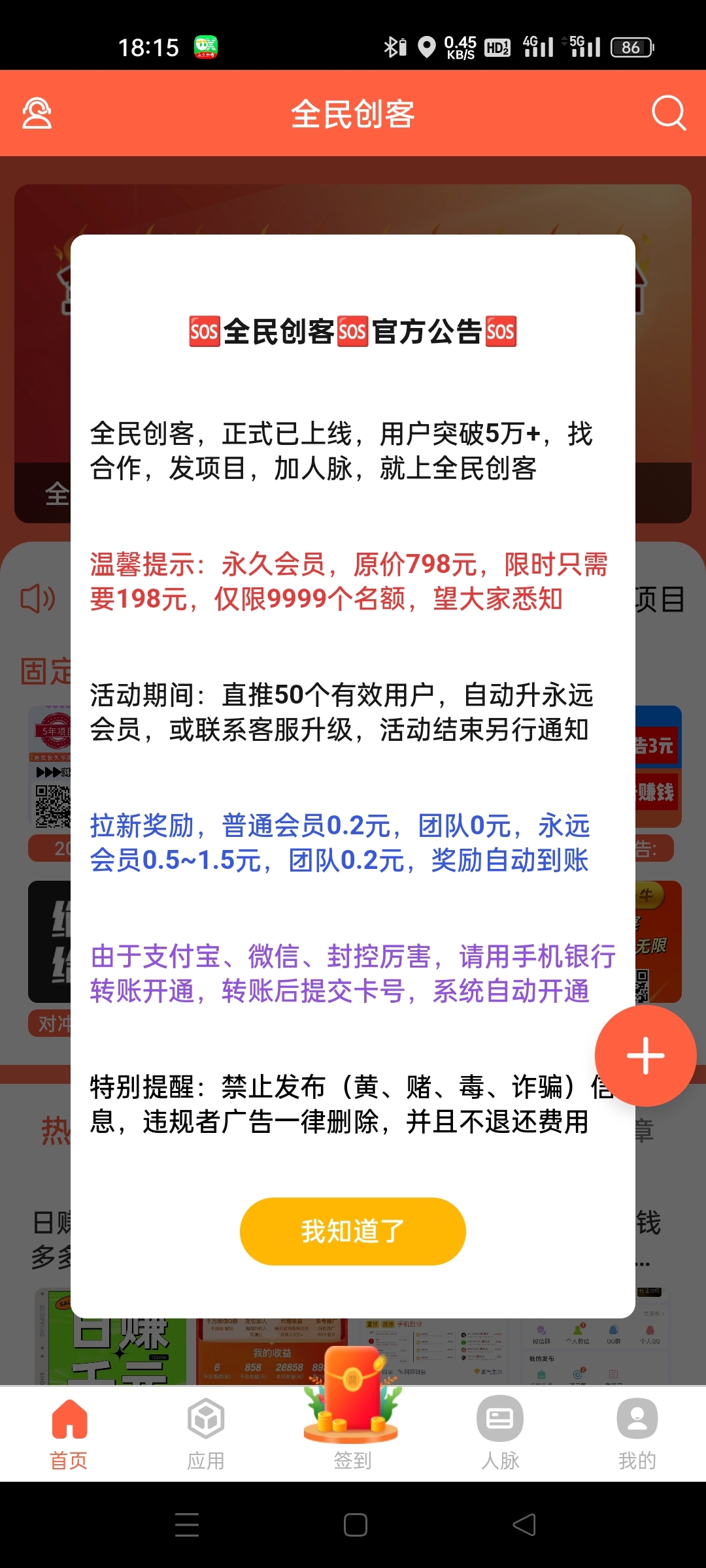706x1568 pixels.
Task: Open the 签到 red envelope tab
Action: [352, 1411]
